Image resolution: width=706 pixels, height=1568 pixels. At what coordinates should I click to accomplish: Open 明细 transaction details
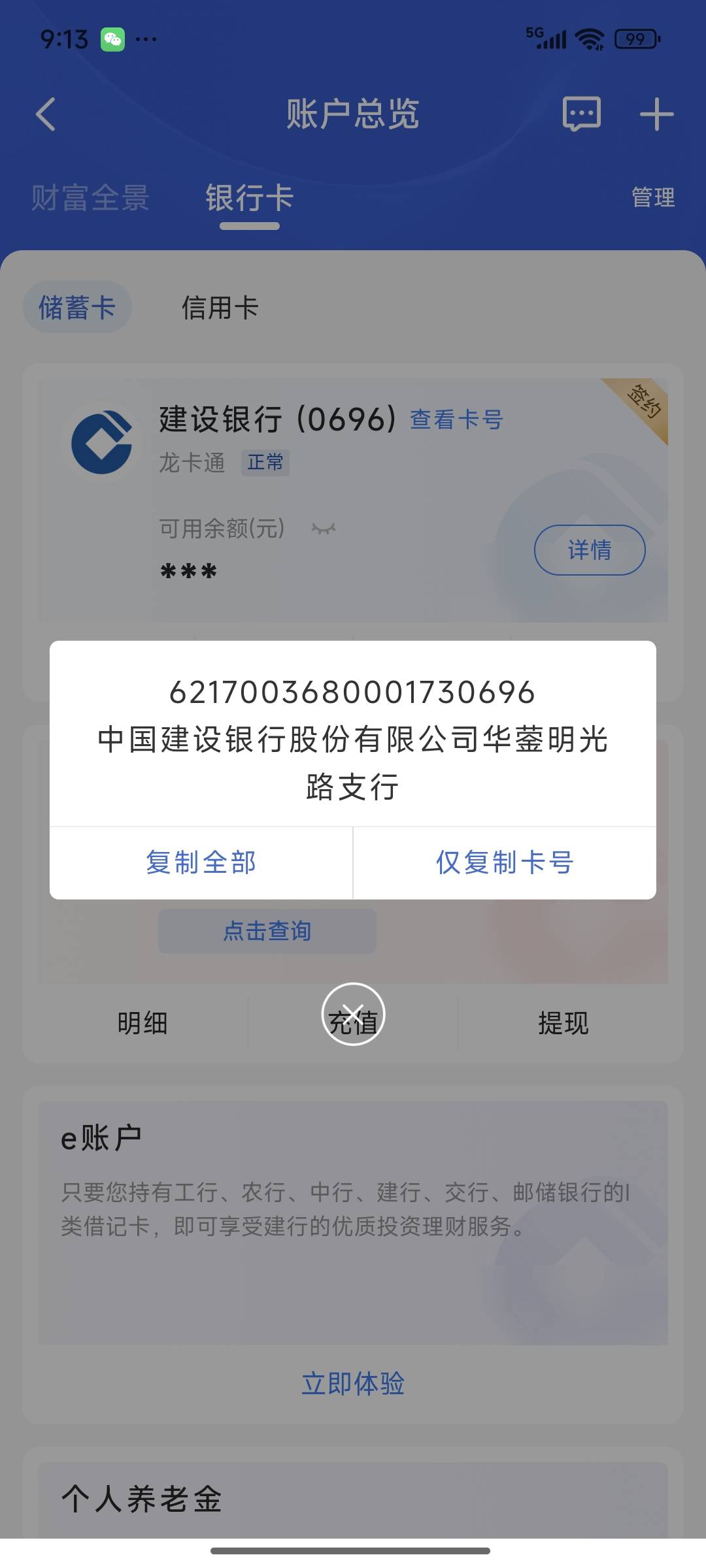(143, 1023)
